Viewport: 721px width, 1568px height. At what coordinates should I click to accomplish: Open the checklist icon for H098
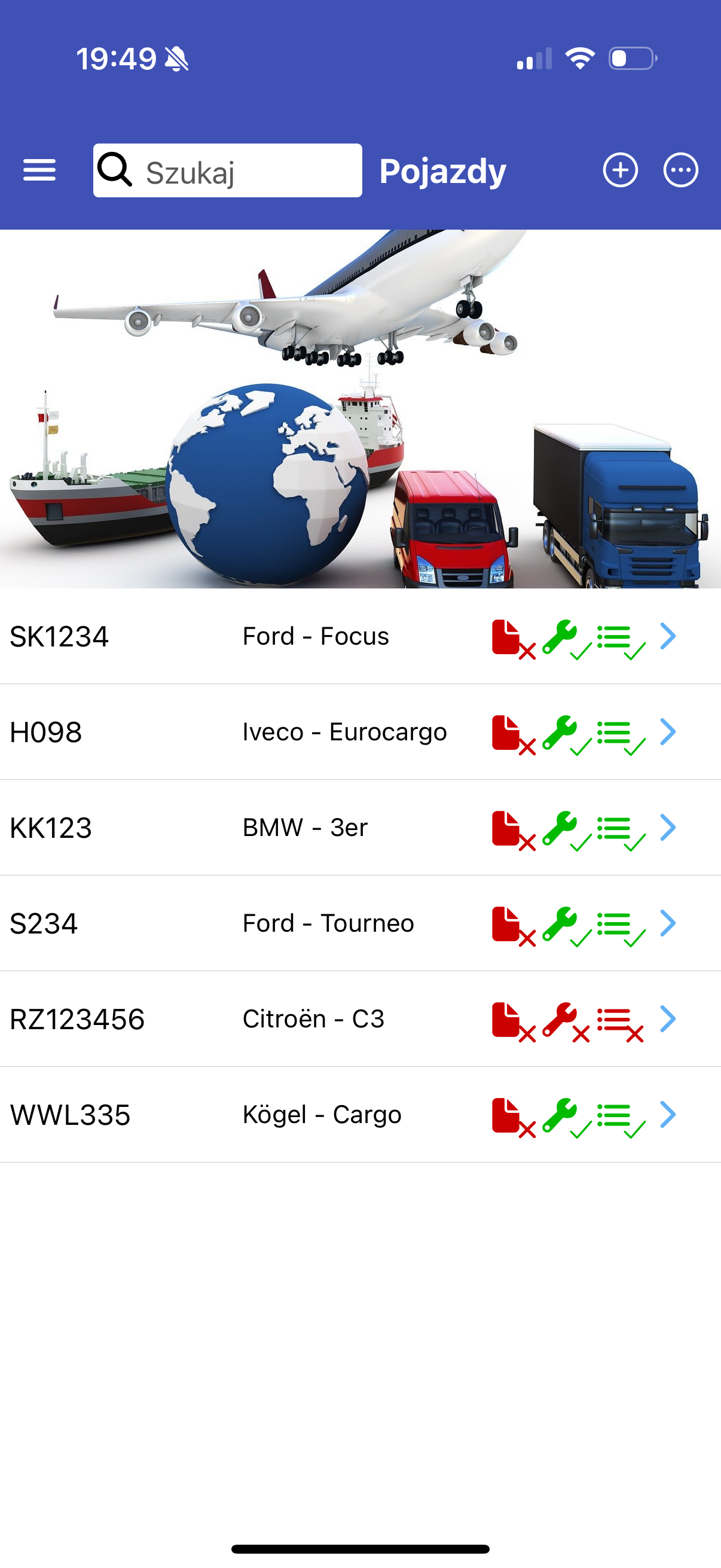click(x=620, y=736)
